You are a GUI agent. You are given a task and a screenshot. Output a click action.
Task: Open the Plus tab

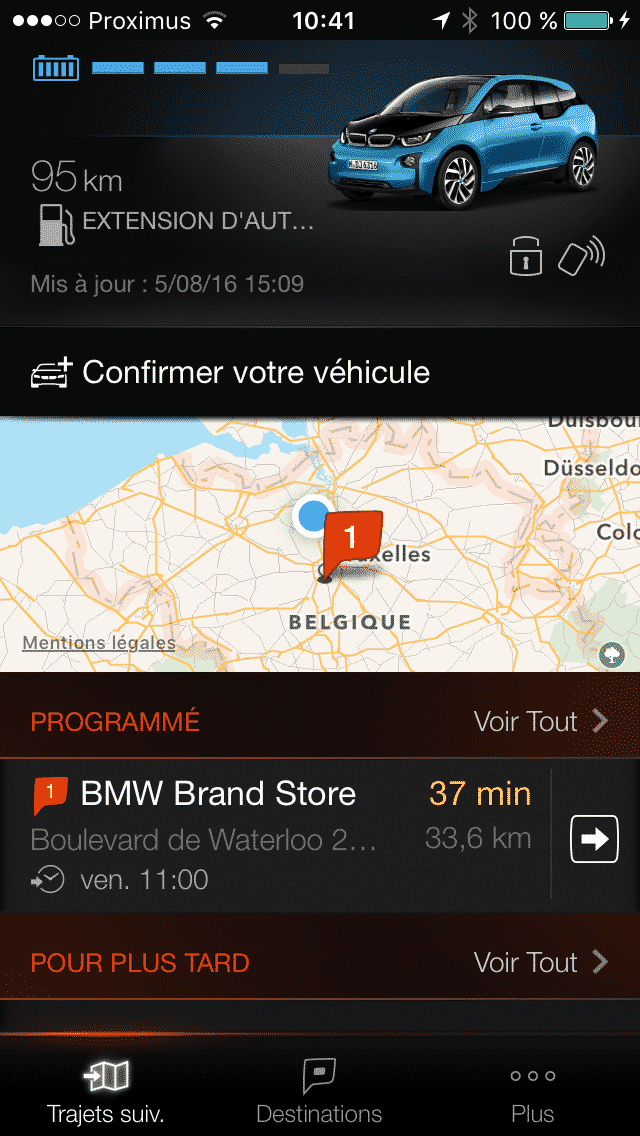point(532,1090)
